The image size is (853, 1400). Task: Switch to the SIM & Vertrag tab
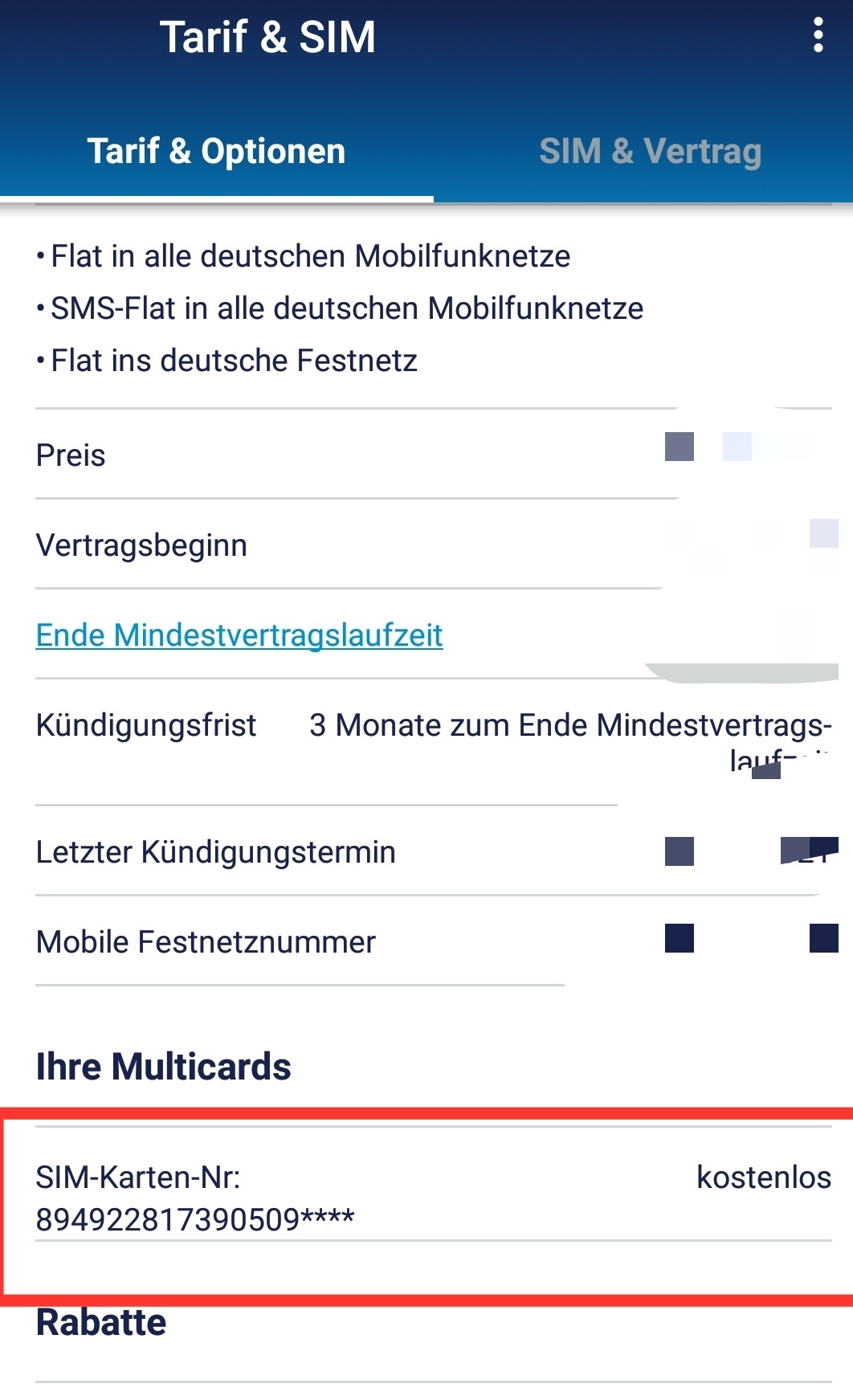[650, 151]
